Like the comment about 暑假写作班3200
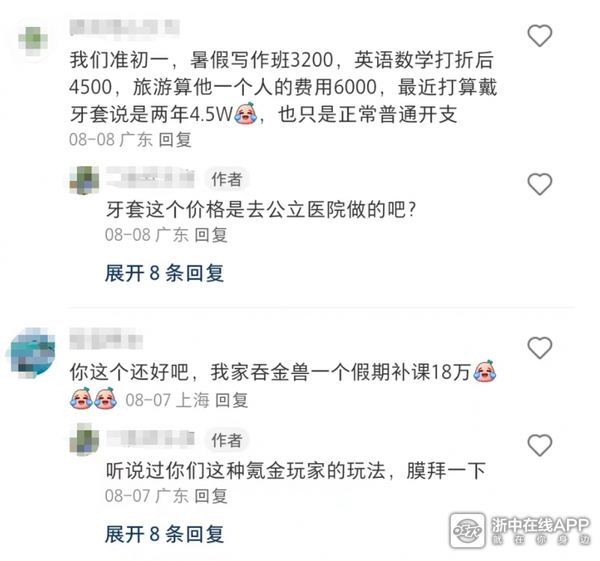 pyautogui.click(x=540, y=37)
